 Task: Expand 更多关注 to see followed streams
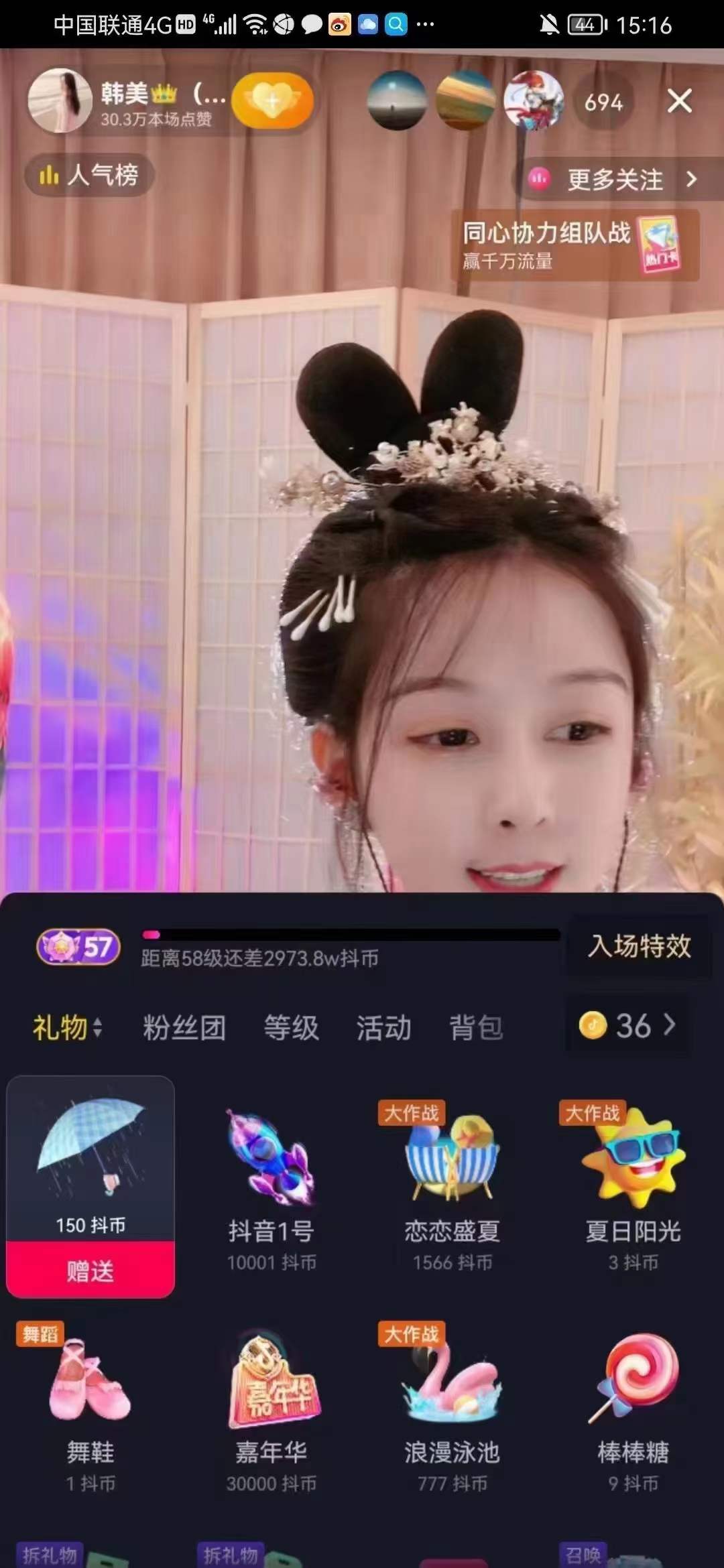pos(615,180)
